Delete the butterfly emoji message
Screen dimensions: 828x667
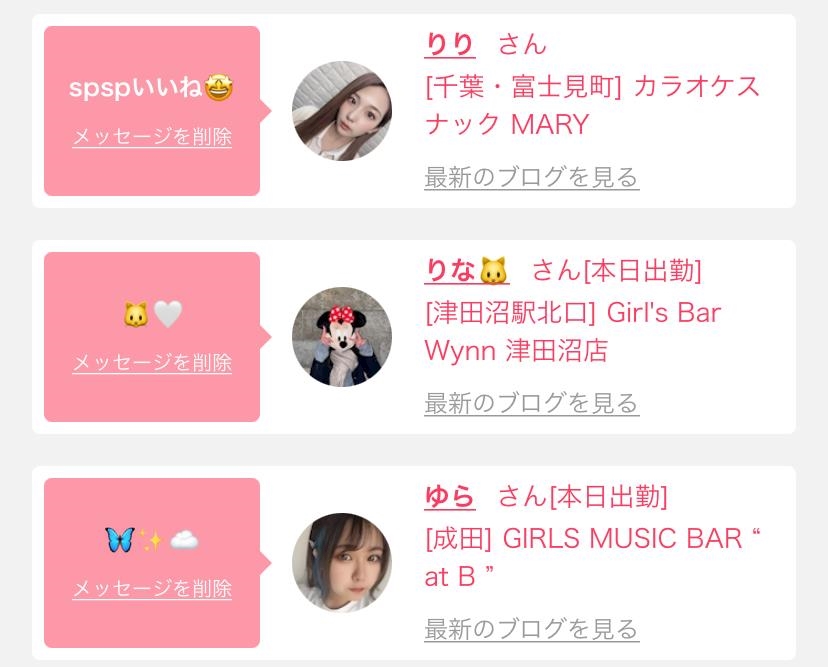point(152,589)
